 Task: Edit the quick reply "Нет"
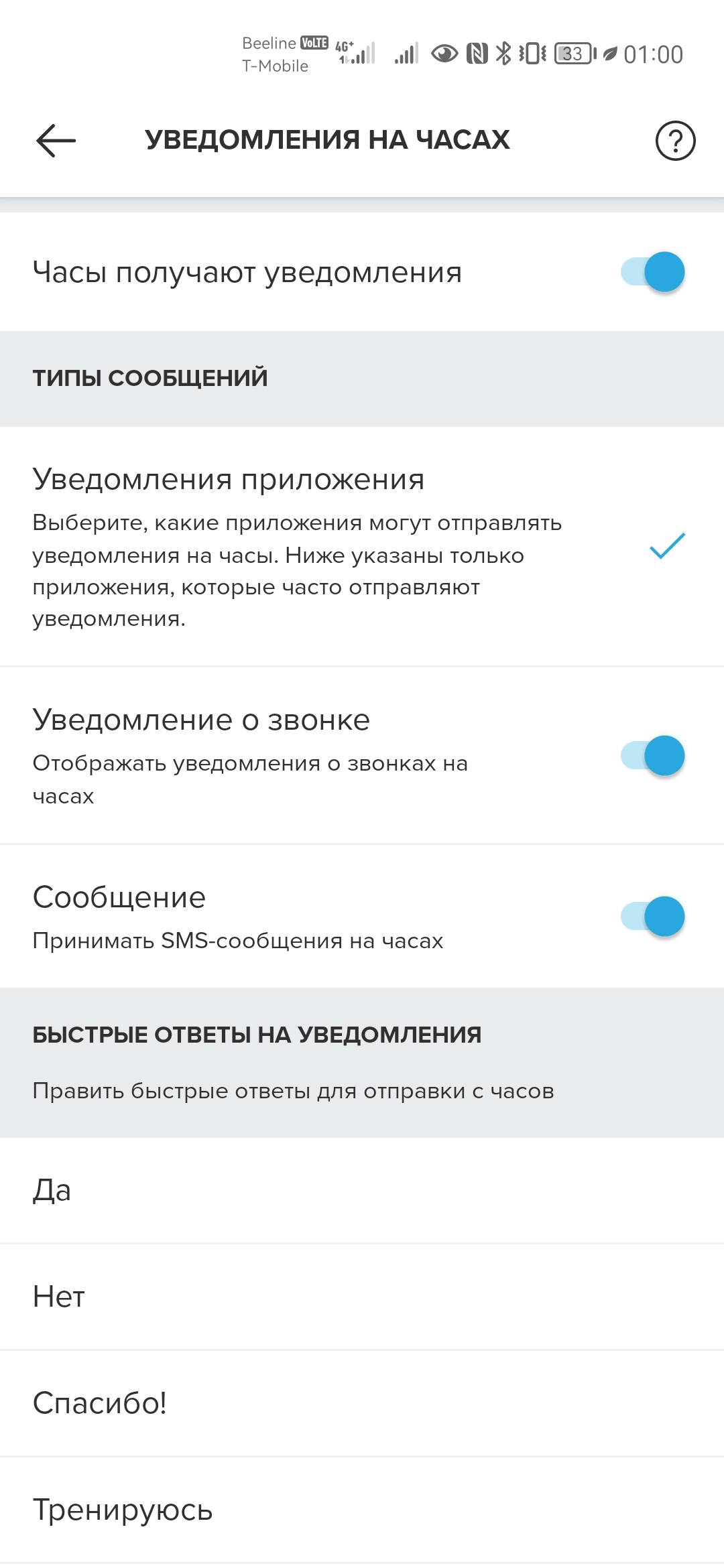[x=362, y=1297]
